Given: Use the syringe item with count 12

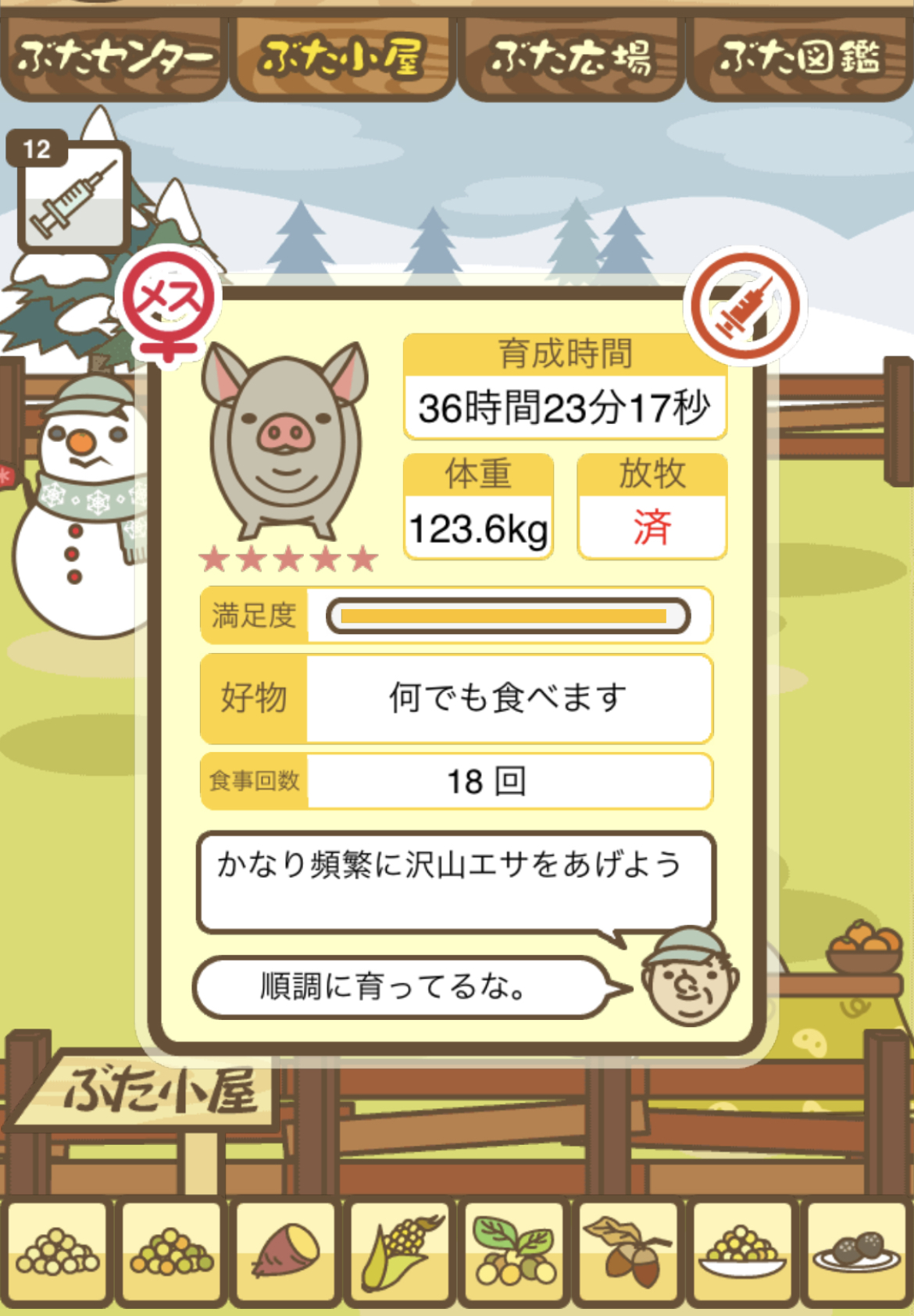Looking at the screenshot, I should coord(73,195).
